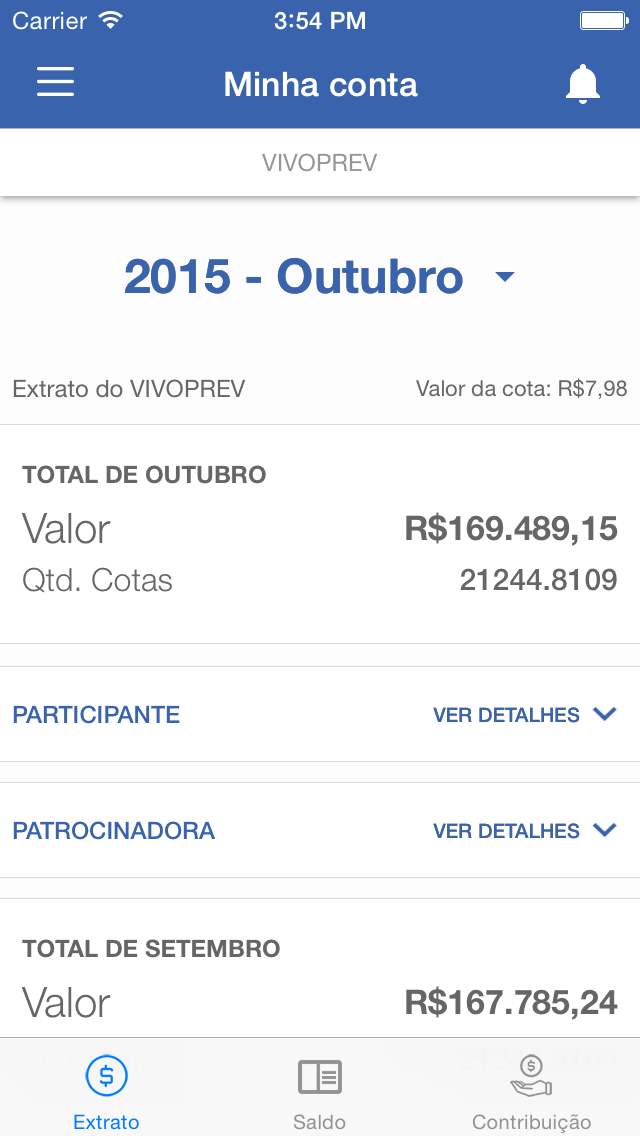
Task: Expand Participante details
Action: click(x=320, y=714)
